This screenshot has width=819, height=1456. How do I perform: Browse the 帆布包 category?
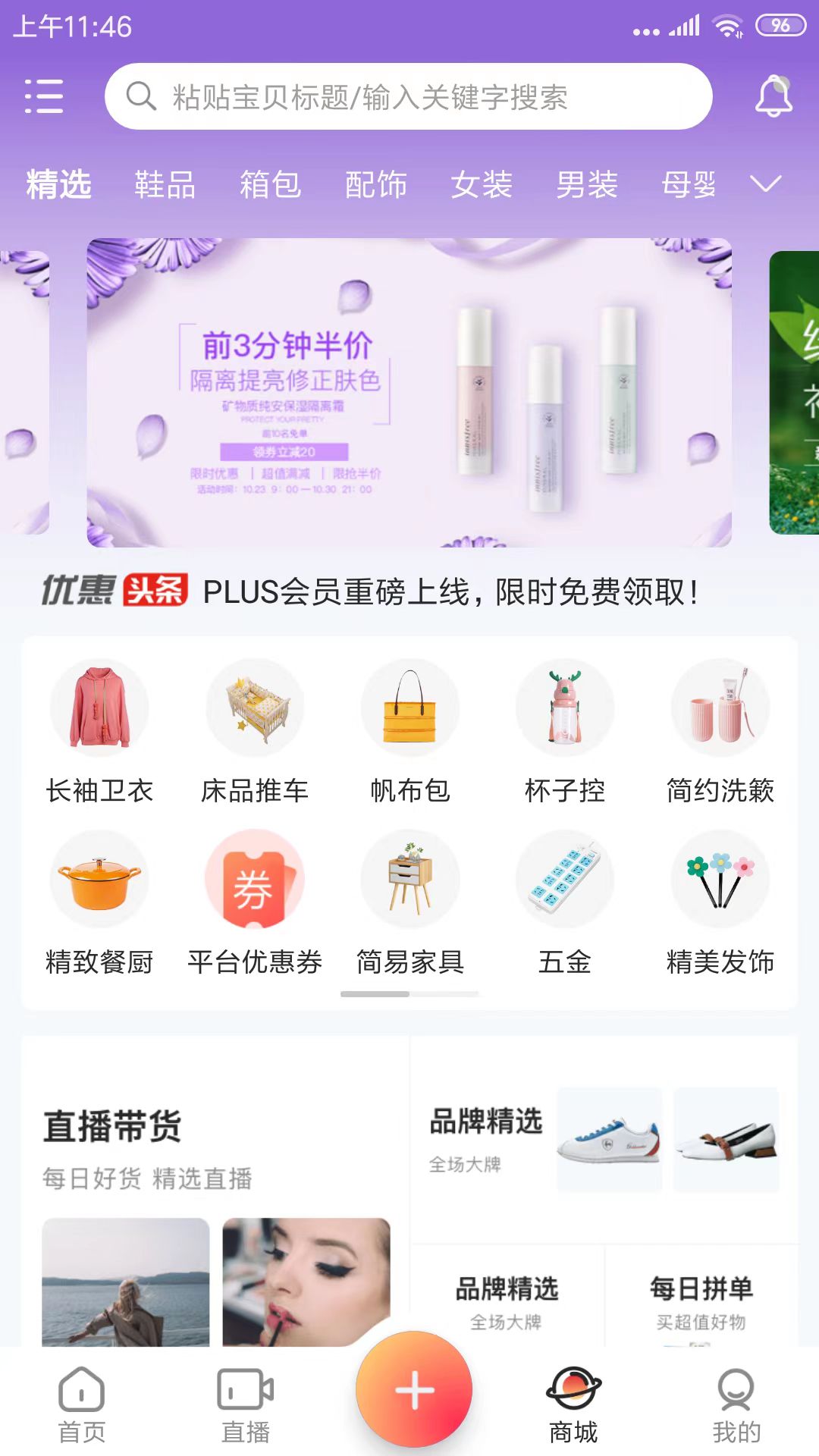409,732
